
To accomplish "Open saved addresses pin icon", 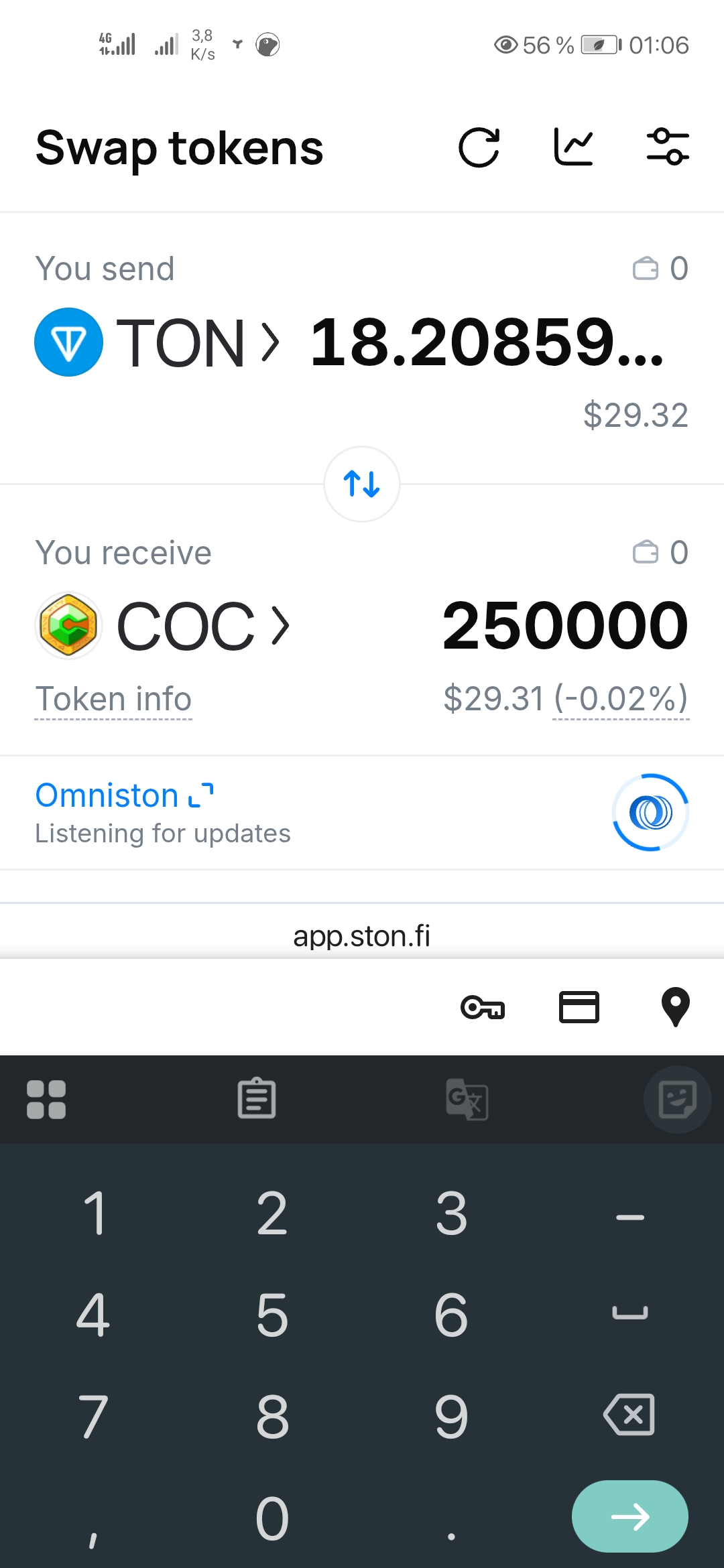I will click(676, 1007).
